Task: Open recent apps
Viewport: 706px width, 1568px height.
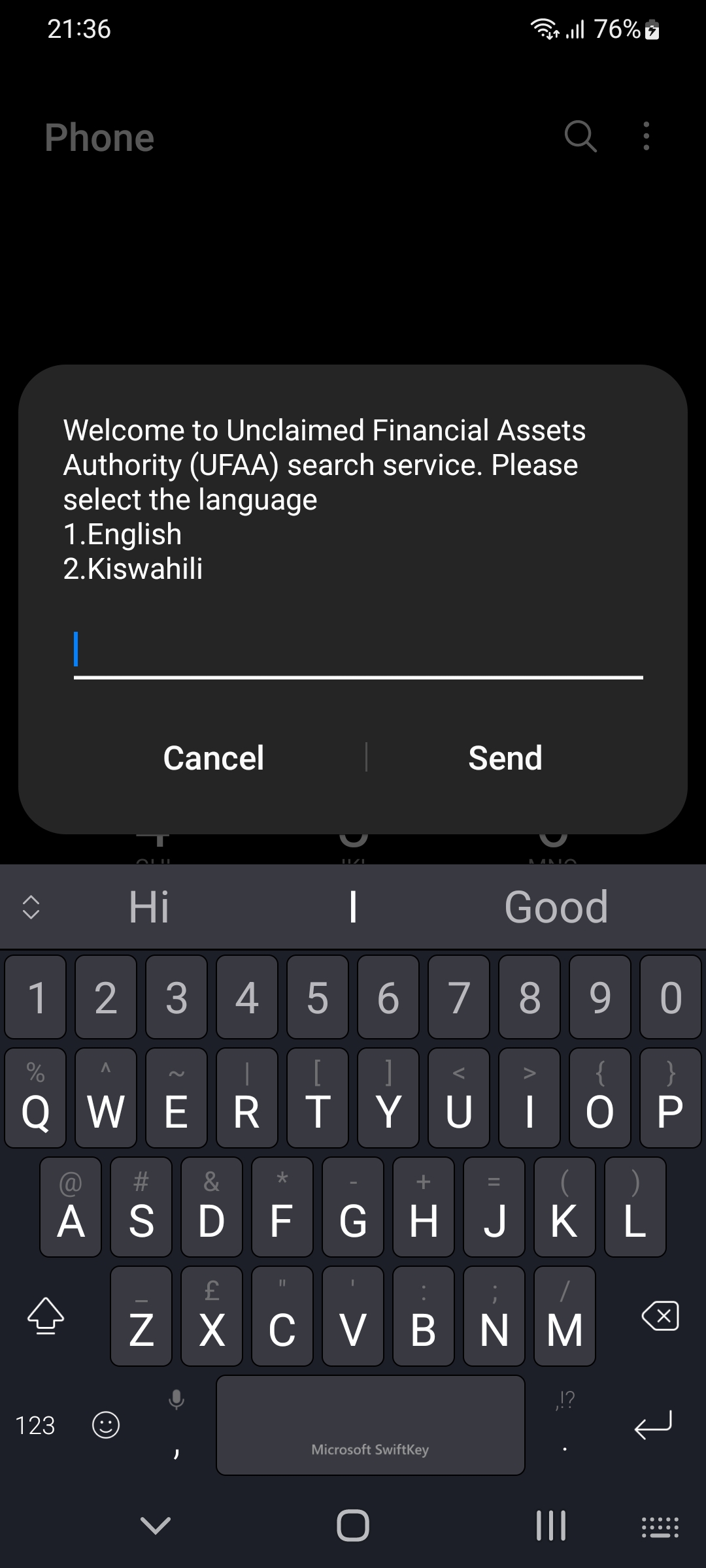Action: 550,1526
